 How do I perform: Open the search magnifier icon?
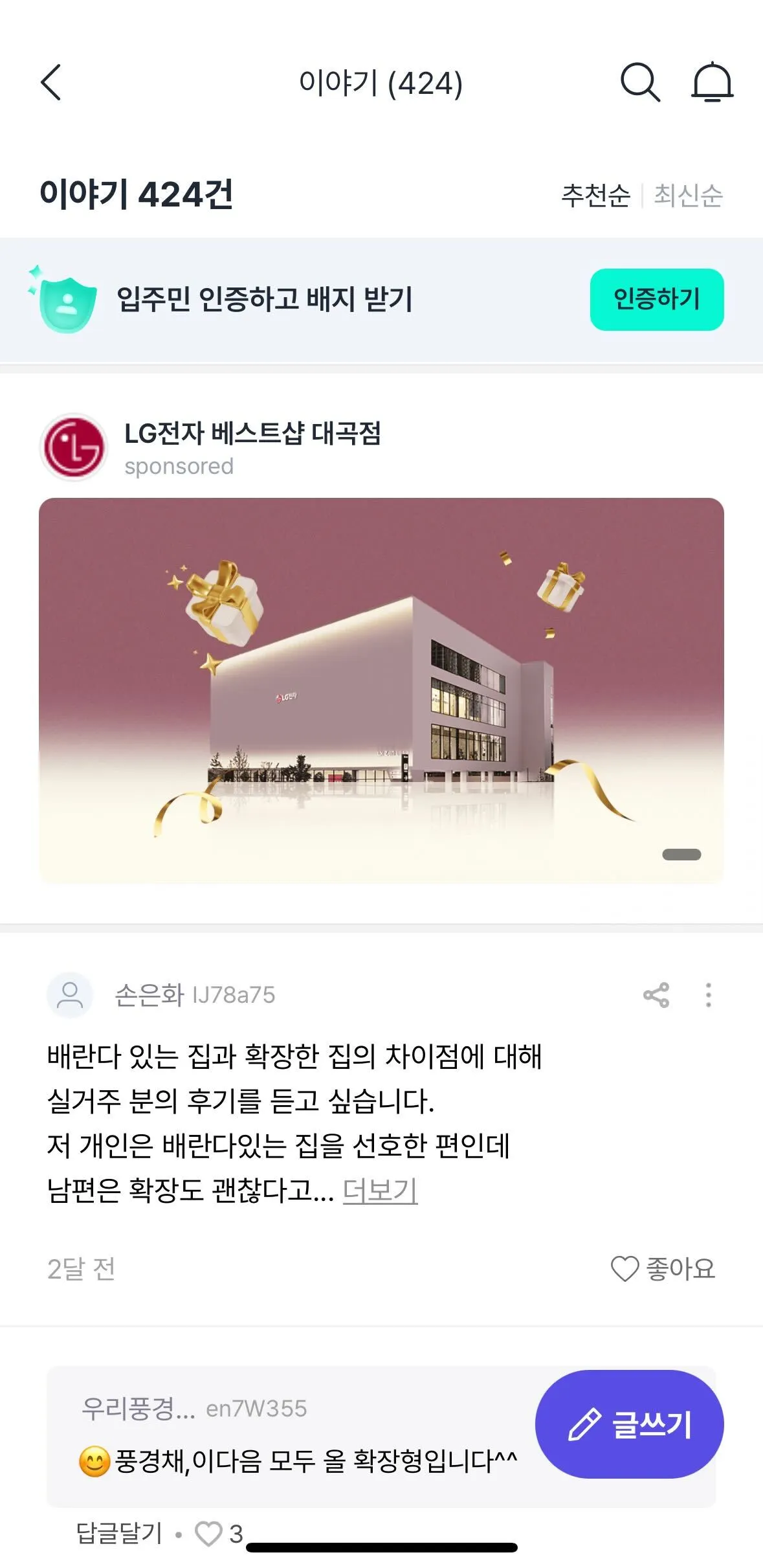tap(639, 82)
